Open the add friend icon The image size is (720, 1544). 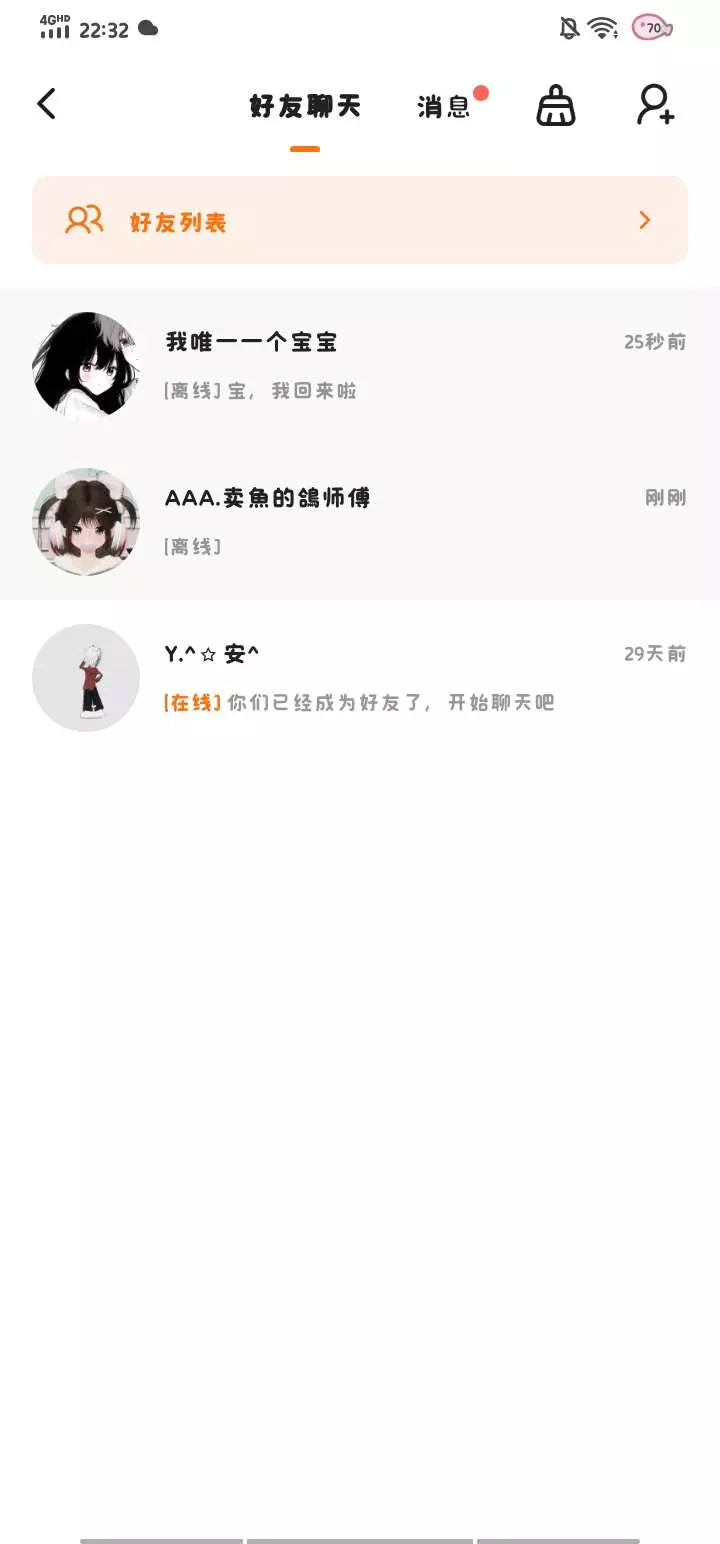click(656, 105)
